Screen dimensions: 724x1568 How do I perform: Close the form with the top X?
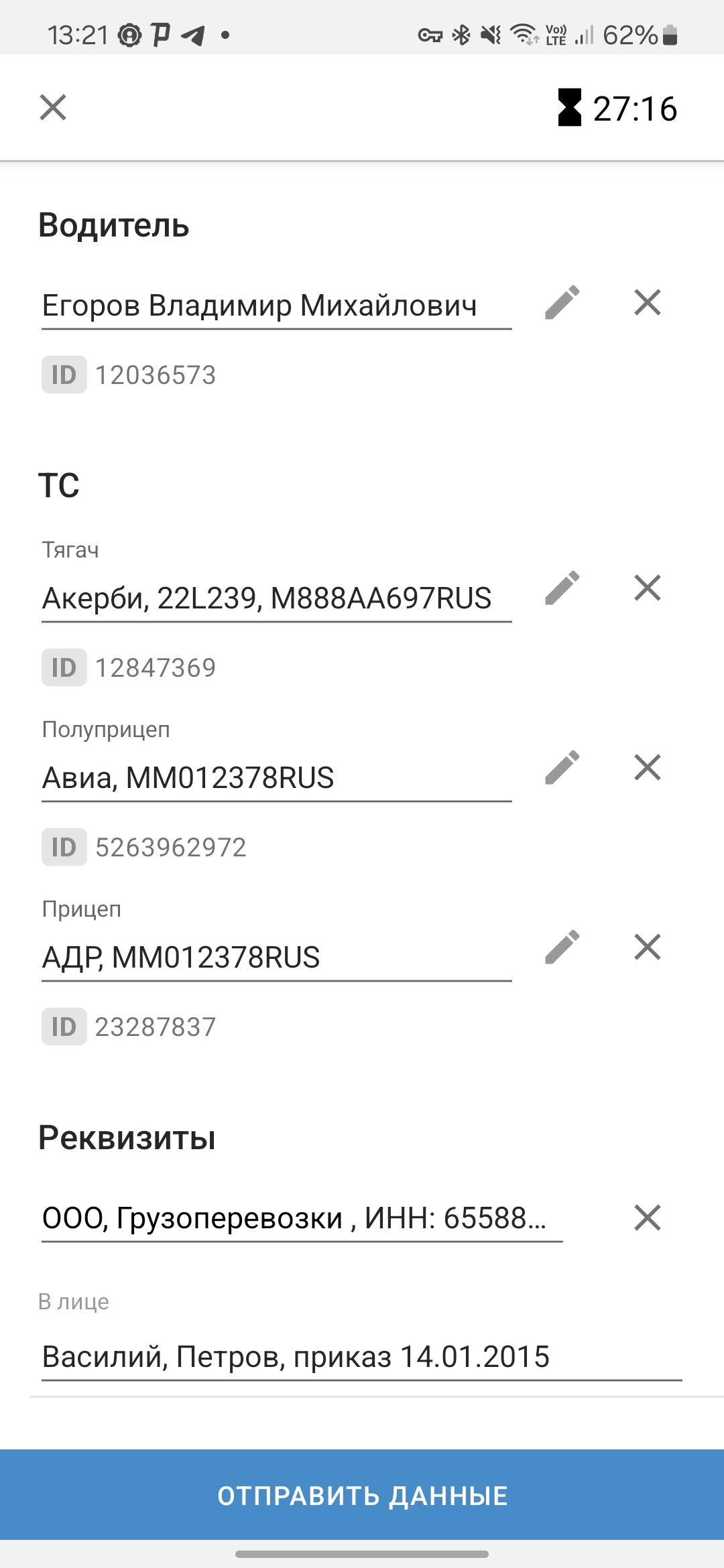tap(53, 107)
